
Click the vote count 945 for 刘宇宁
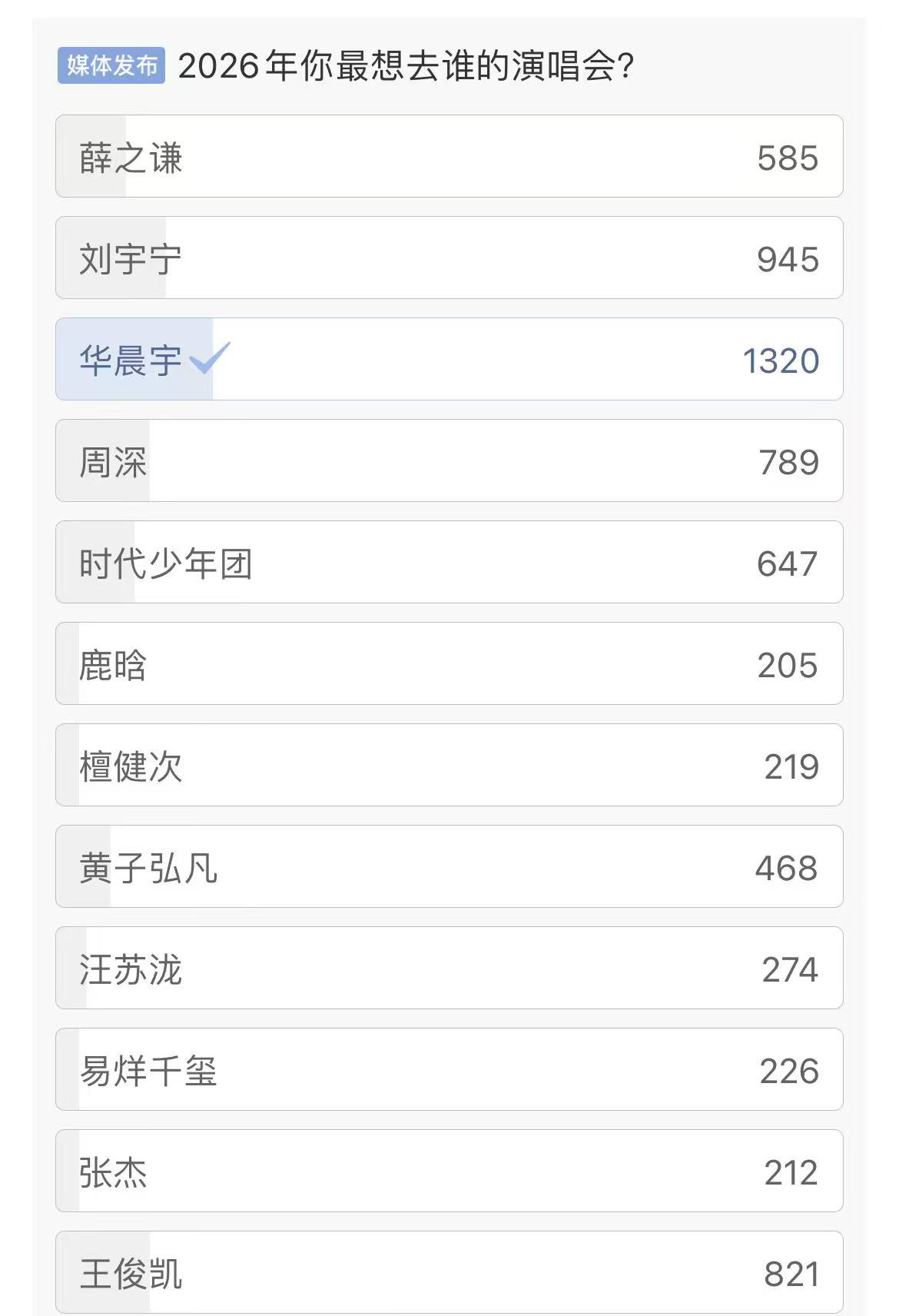(x=787, y=258)
